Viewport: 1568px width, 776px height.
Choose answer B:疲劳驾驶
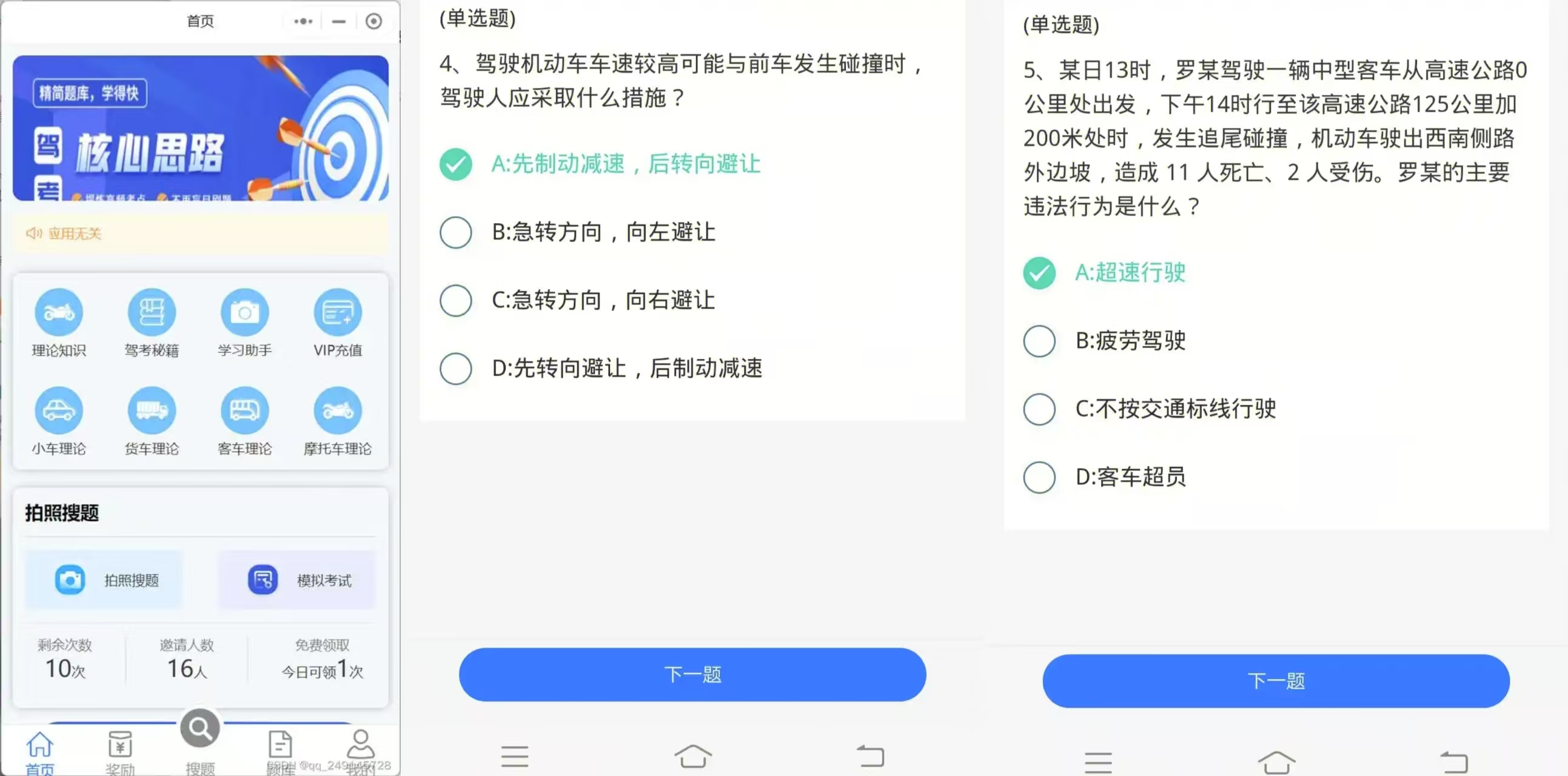pos(1039,341)
